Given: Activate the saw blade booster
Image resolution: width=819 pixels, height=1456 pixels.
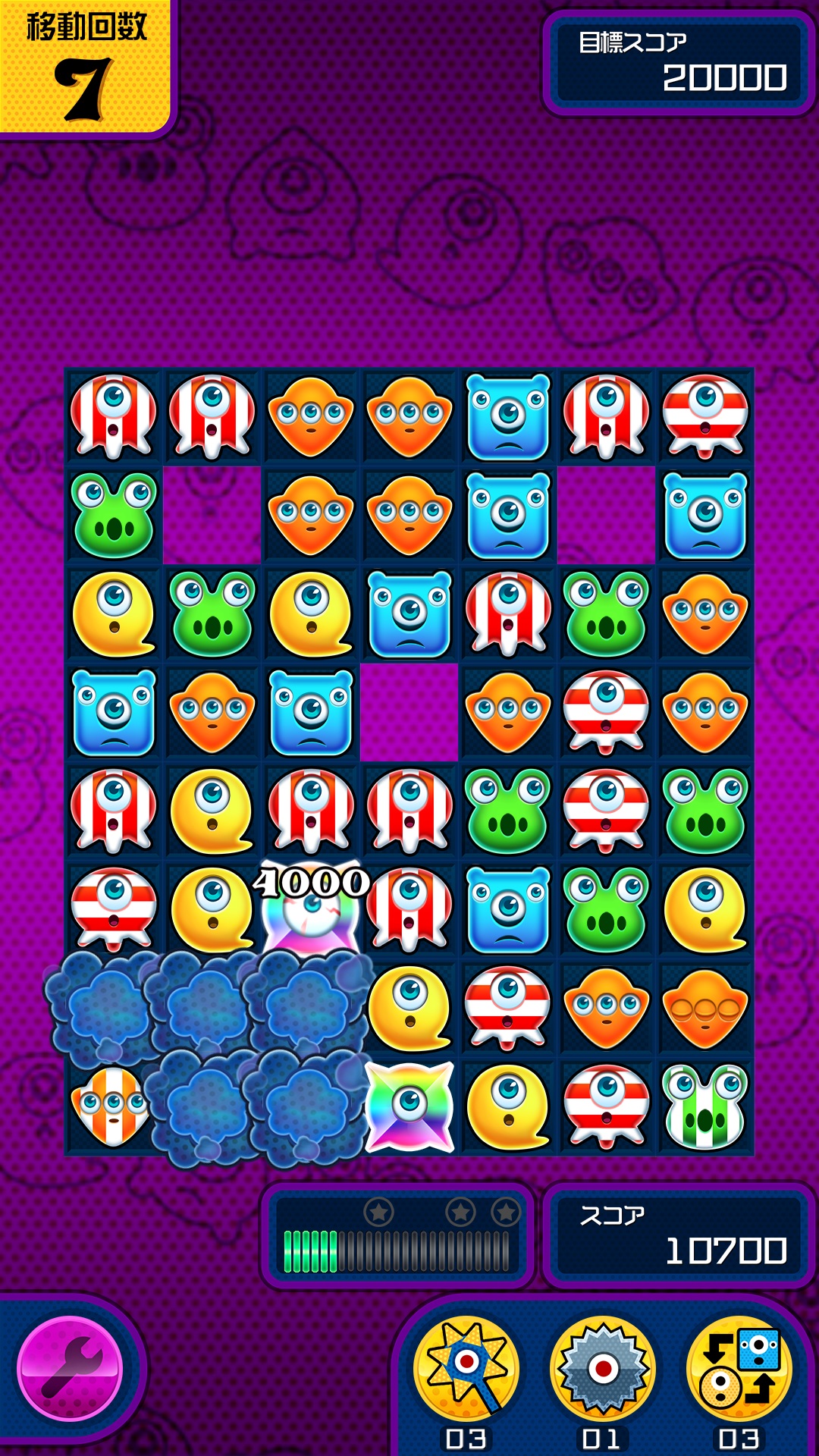Looking at the screenshot, I should click(x=603, y=1370).
